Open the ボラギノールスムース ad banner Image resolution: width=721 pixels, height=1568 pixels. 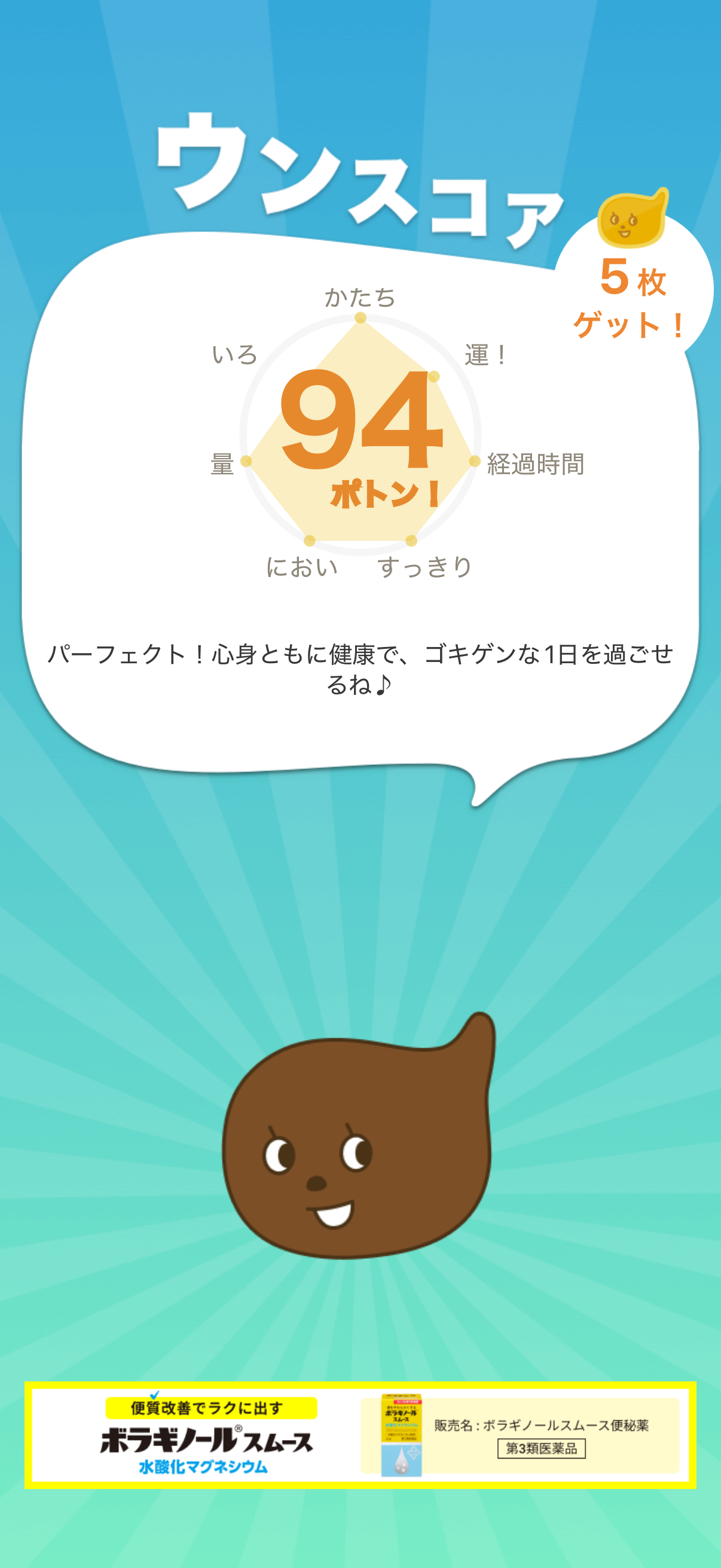(360, 1435)
